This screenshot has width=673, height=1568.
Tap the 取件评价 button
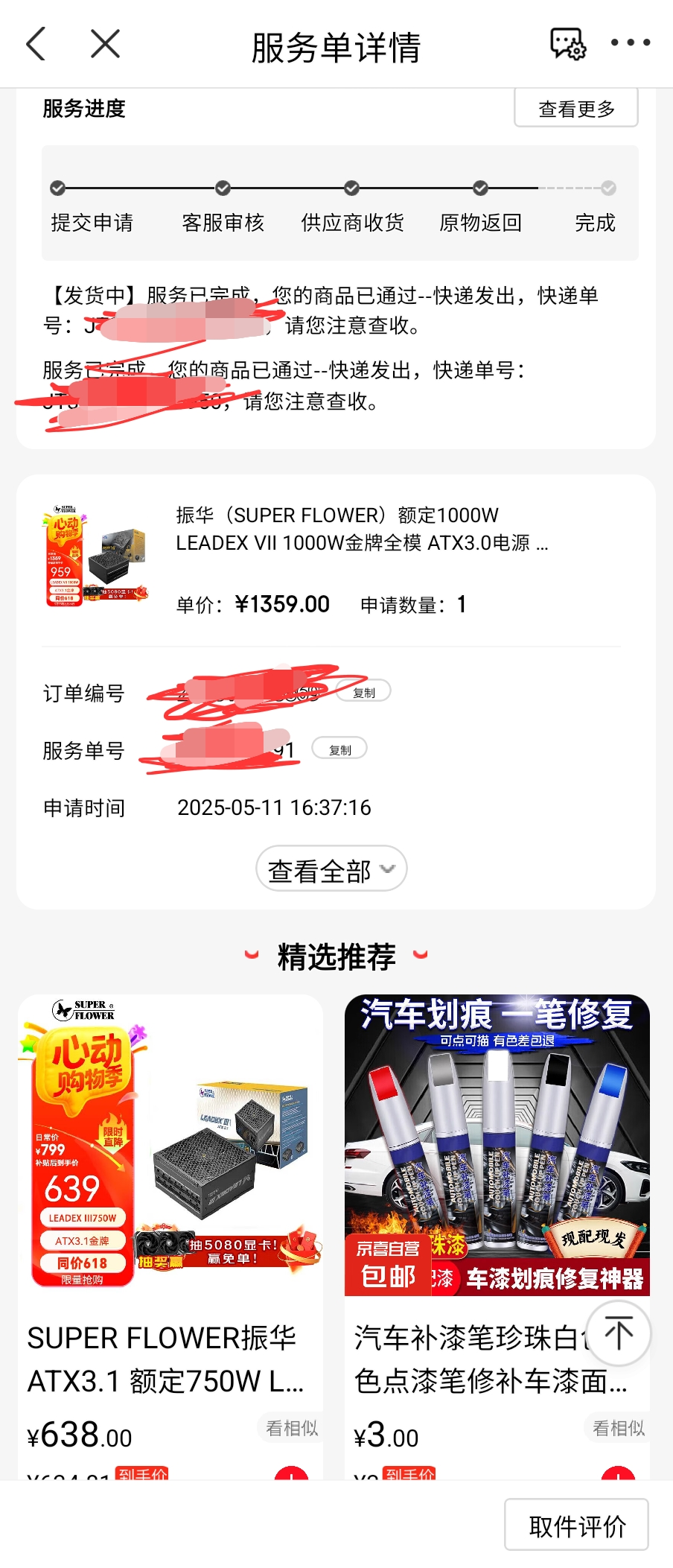pyautogui.click(x=576, y=1526)
